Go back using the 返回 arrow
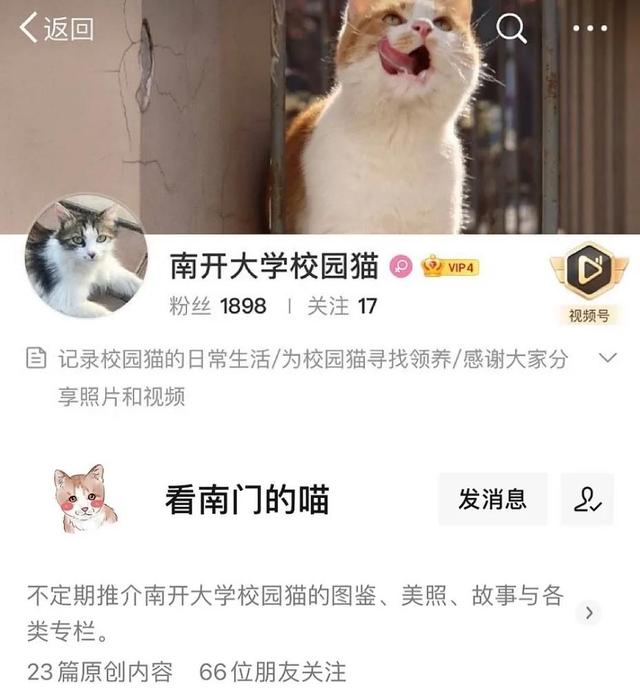The height and width of the screenshot is (693, 640). click(56, 28)
